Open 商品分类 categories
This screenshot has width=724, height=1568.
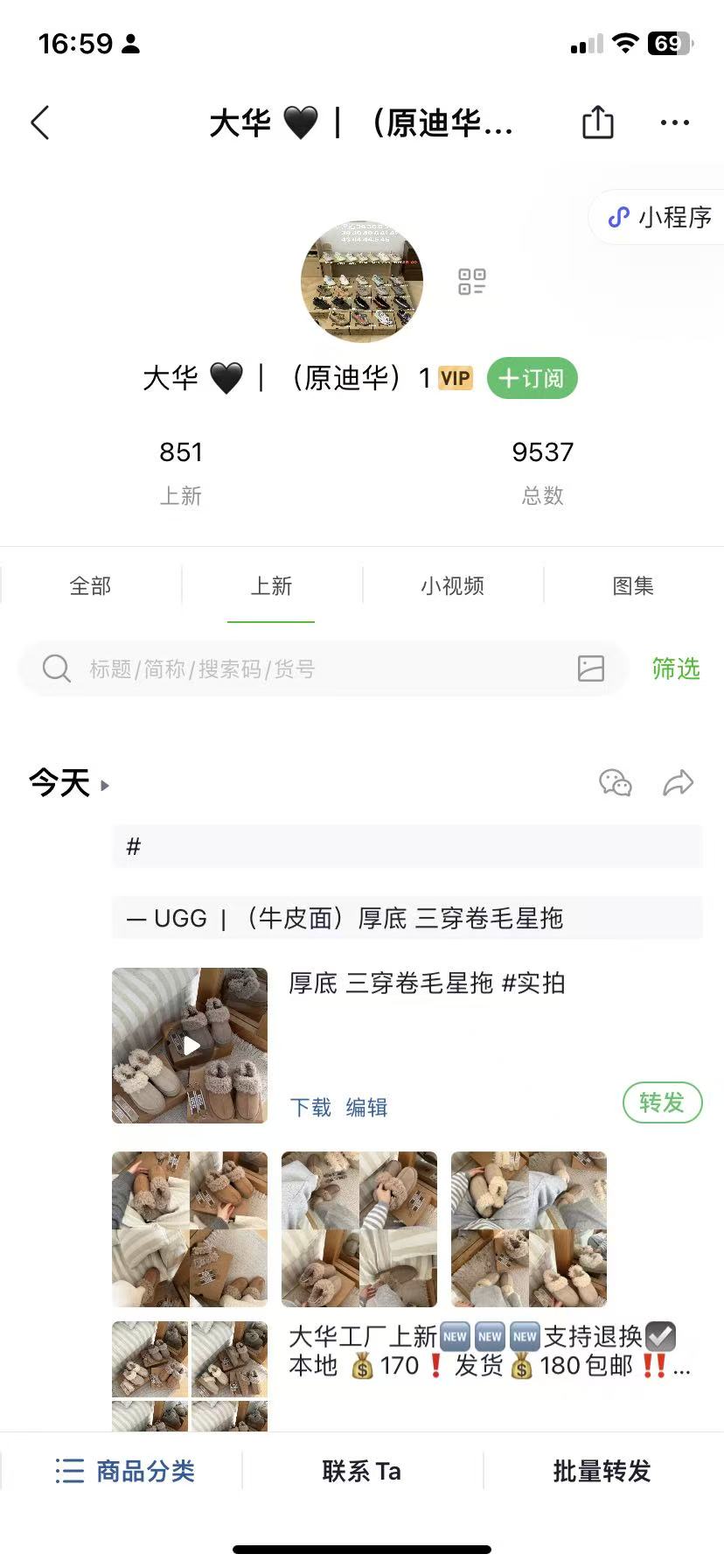126,1471
